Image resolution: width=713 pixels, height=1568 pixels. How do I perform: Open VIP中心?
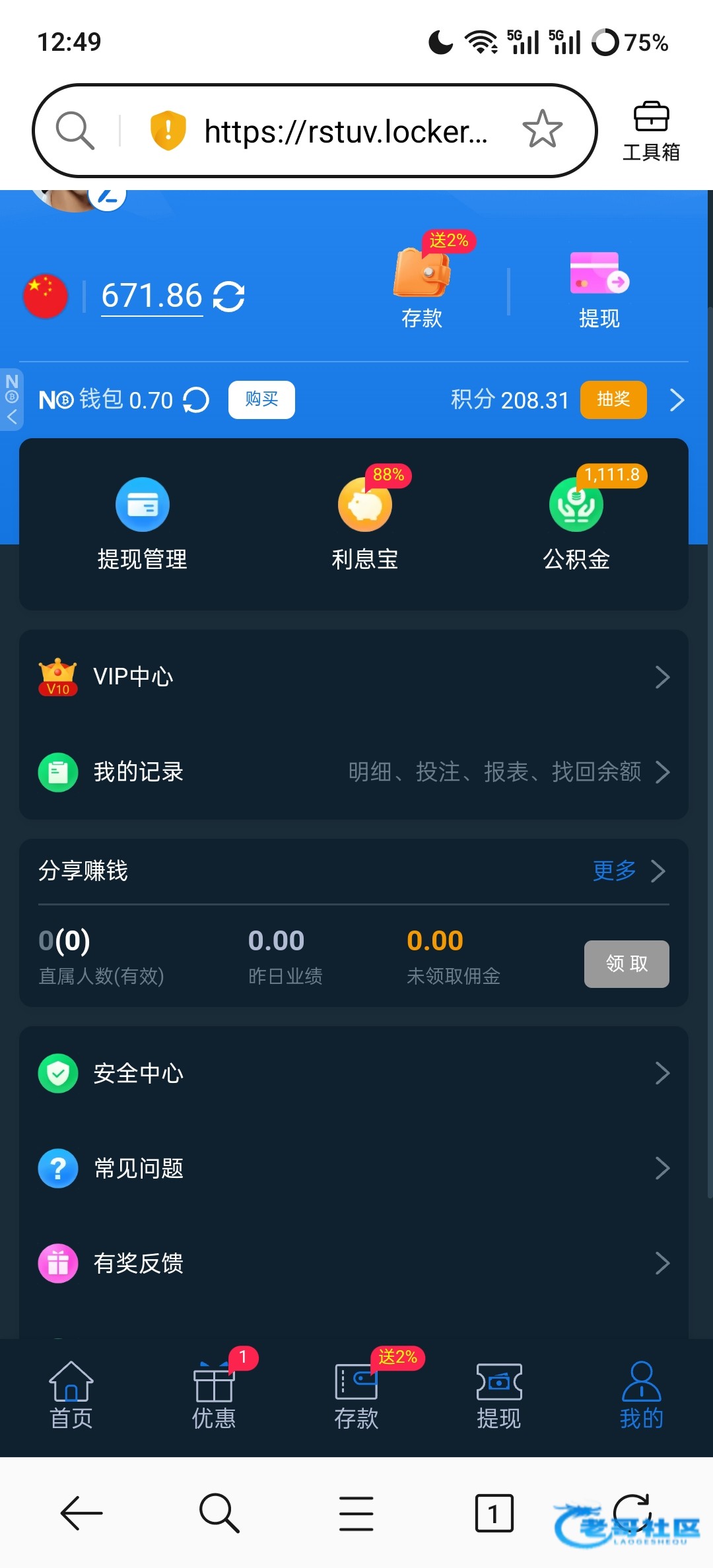point(354,677)
